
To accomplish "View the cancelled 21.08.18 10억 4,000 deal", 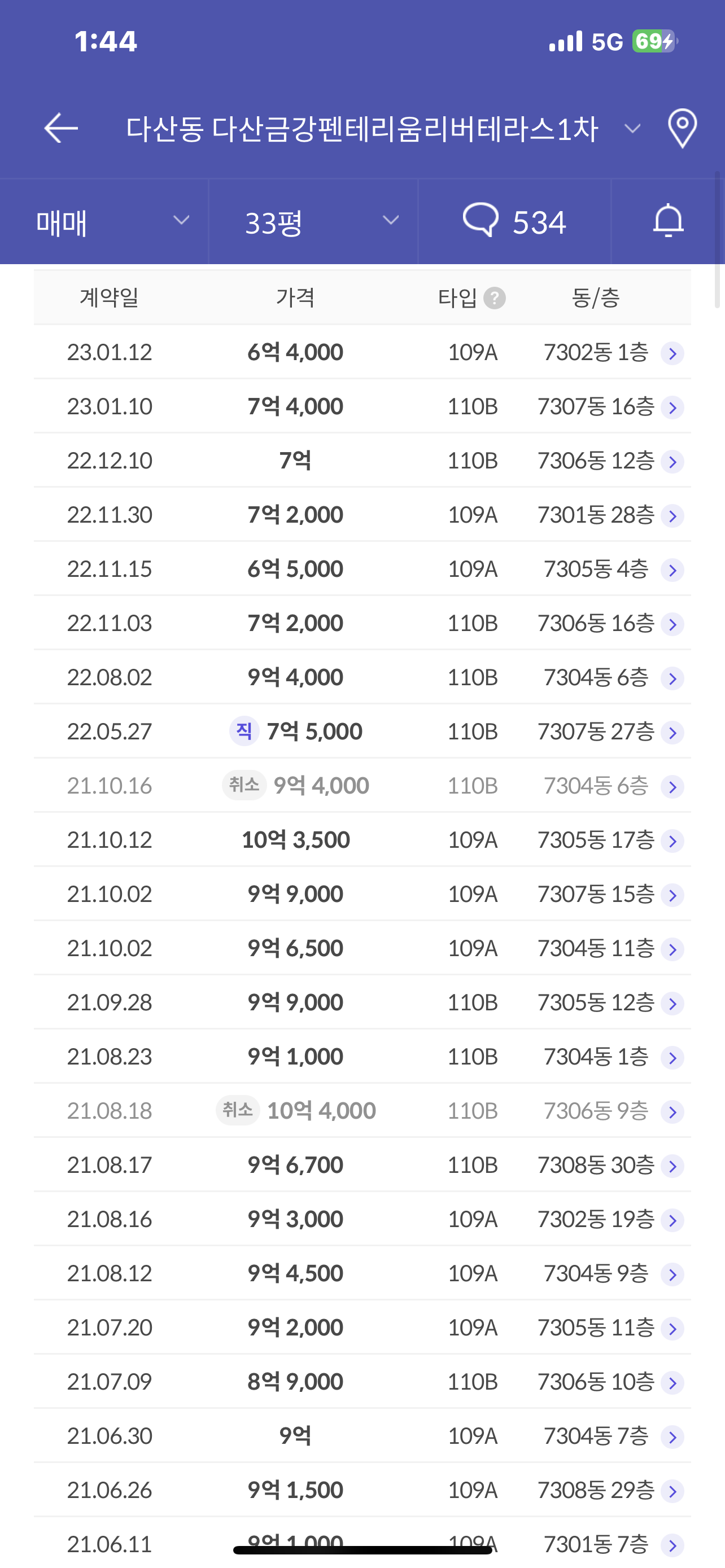I will (x=362, y=1110).
